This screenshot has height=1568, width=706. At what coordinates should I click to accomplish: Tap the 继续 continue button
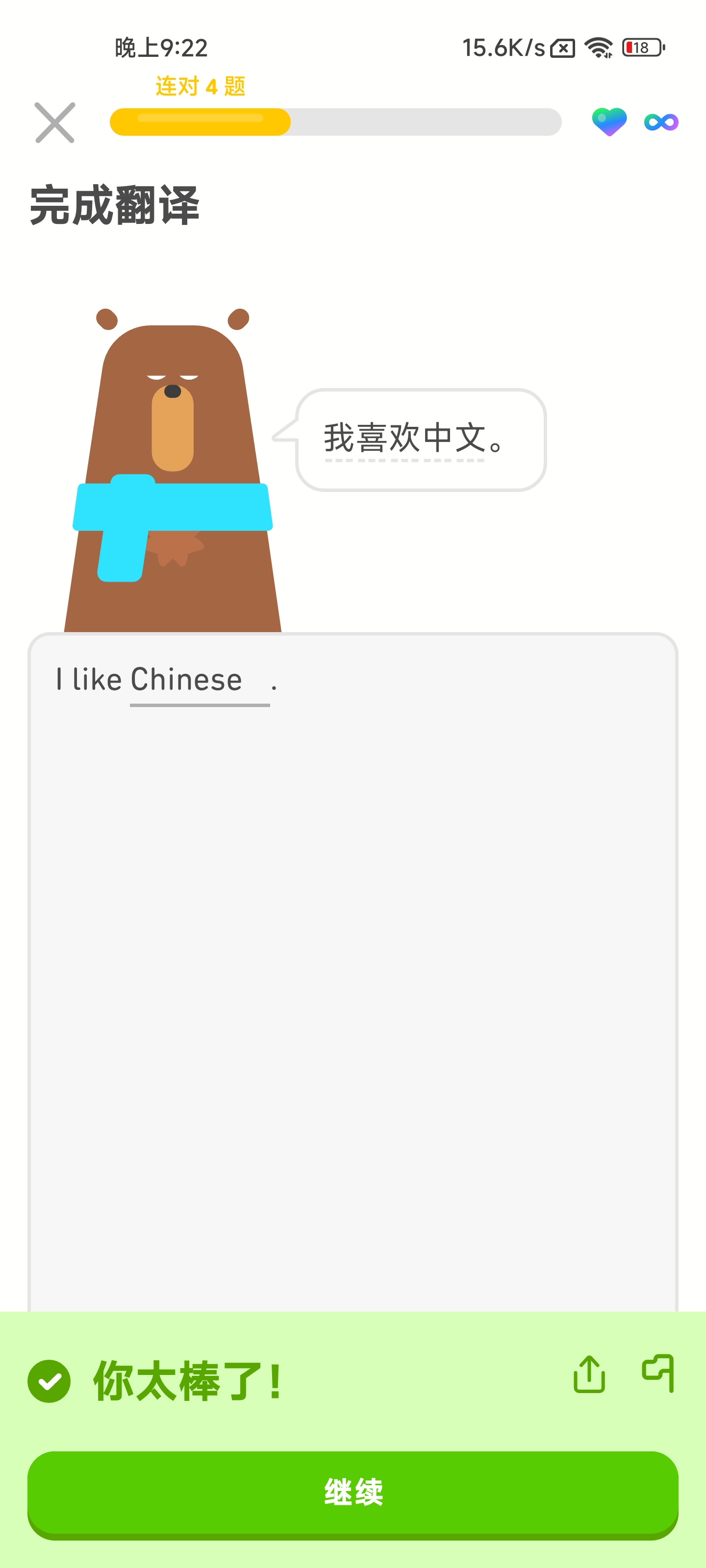pos(353,1493)
